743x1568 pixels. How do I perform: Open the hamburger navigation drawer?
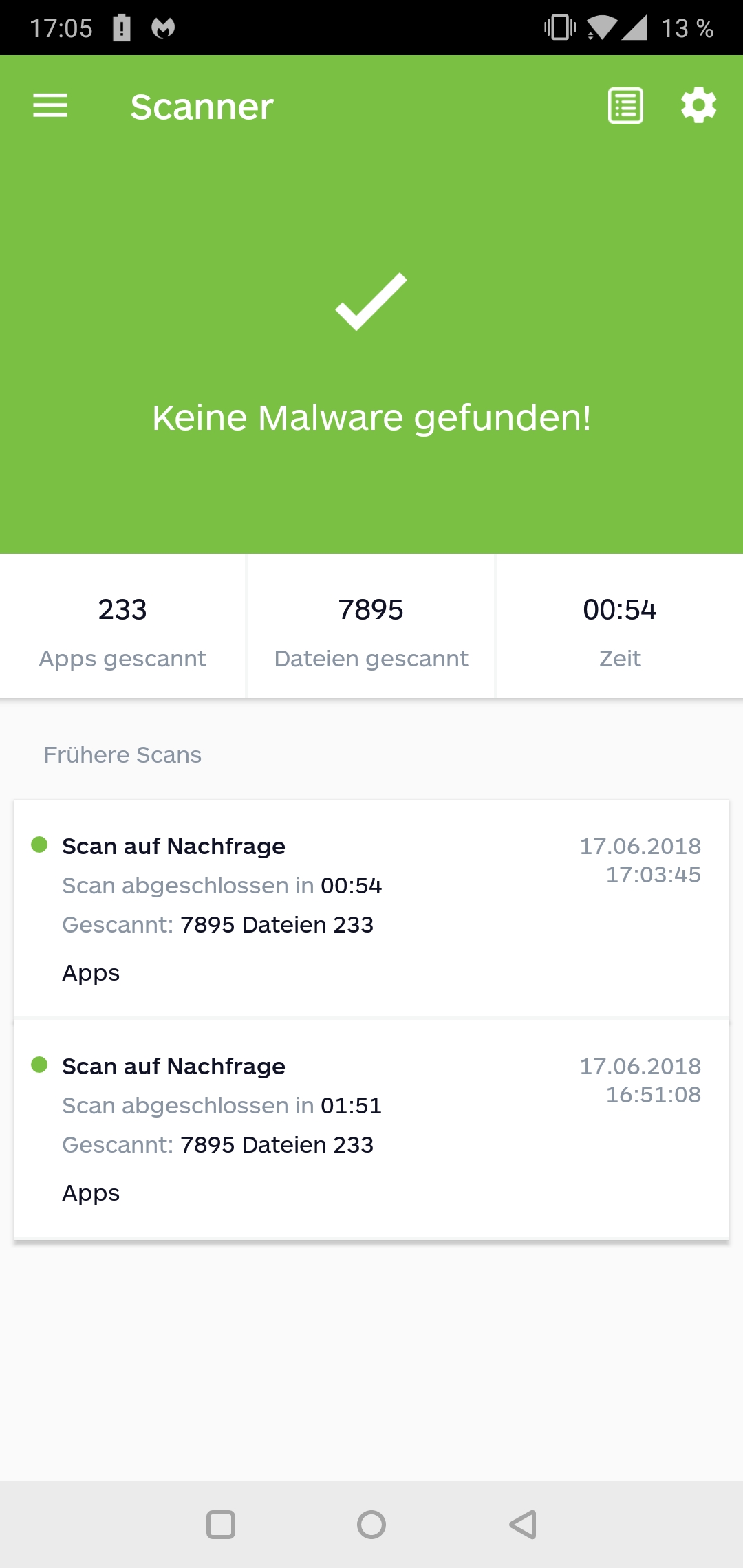50,106
